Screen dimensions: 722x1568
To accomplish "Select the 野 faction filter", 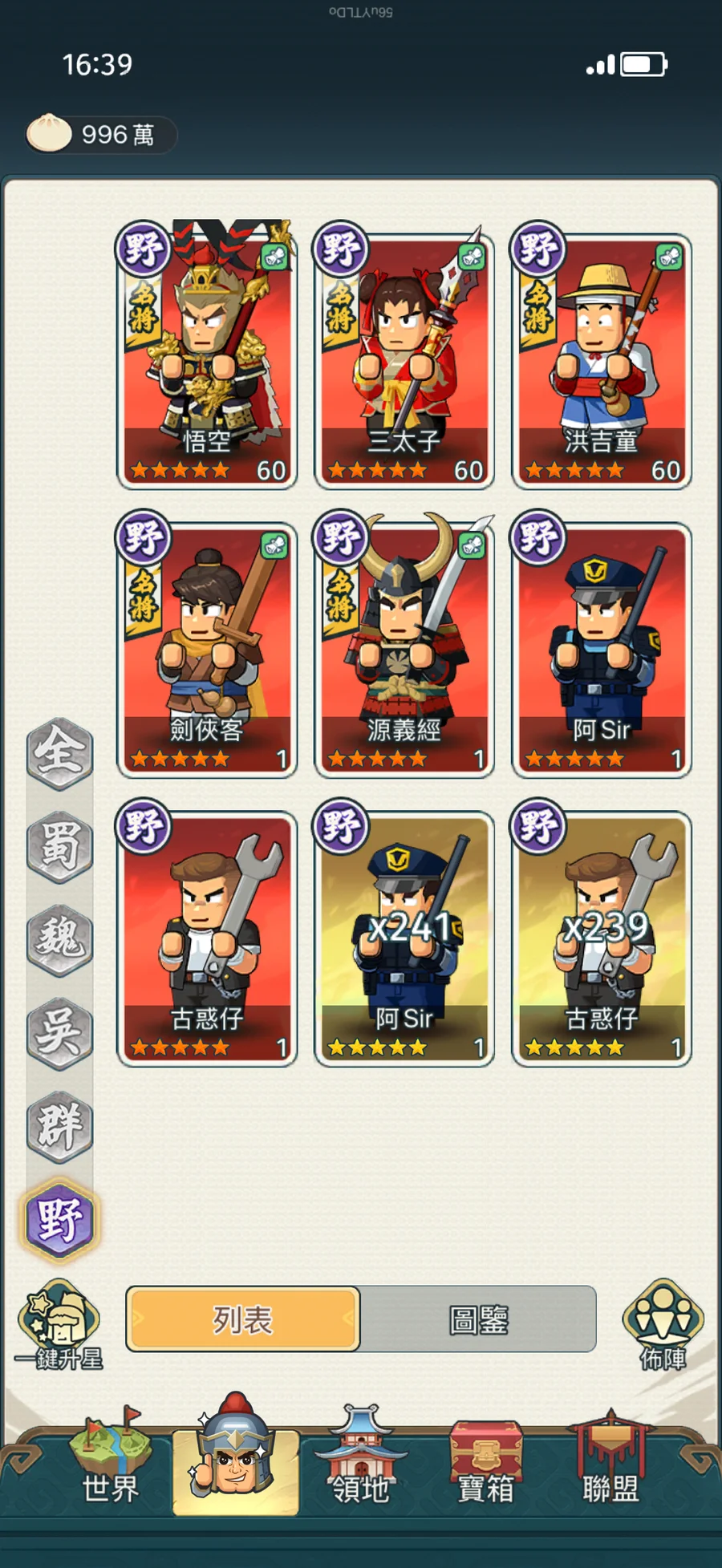I will [x=59, y=1220].
